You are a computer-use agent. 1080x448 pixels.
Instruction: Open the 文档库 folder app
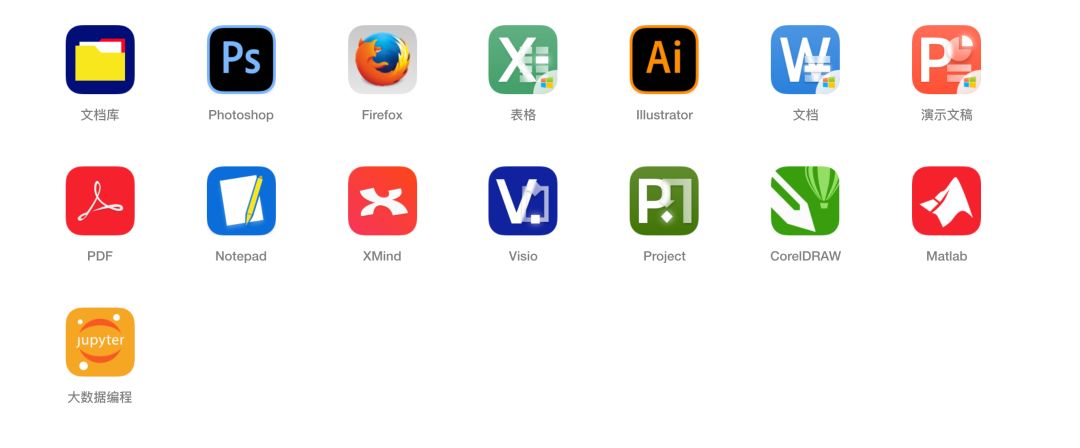[100, 60]
